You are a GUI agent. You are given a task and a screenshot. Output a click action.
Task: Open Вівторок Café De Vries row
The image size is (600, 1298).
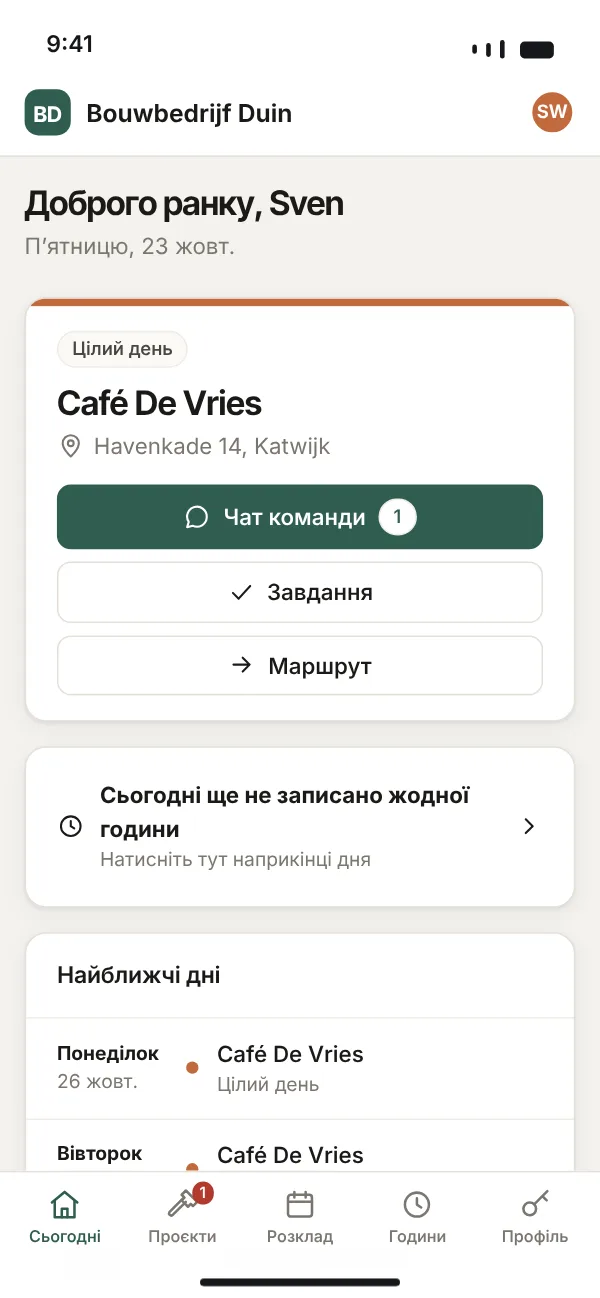click(x=300, y=1146)
